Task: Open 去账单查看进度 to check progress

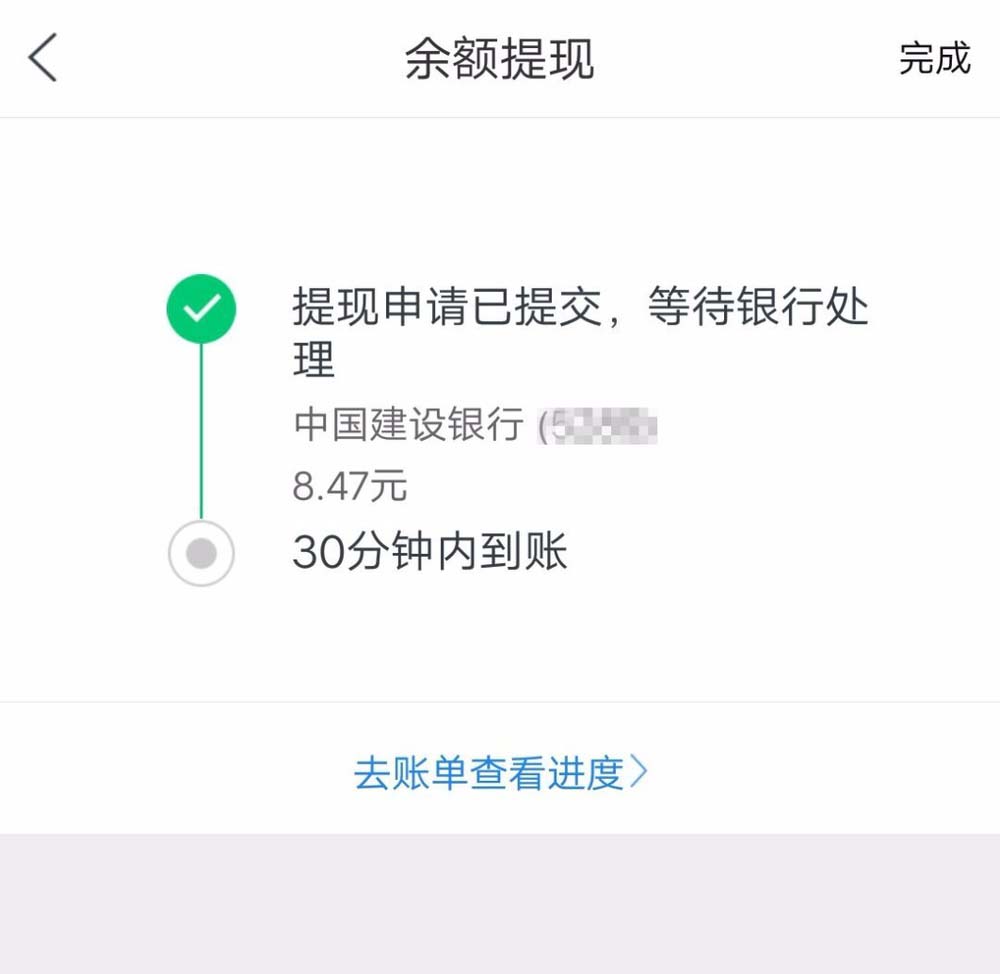Action: 500,773
